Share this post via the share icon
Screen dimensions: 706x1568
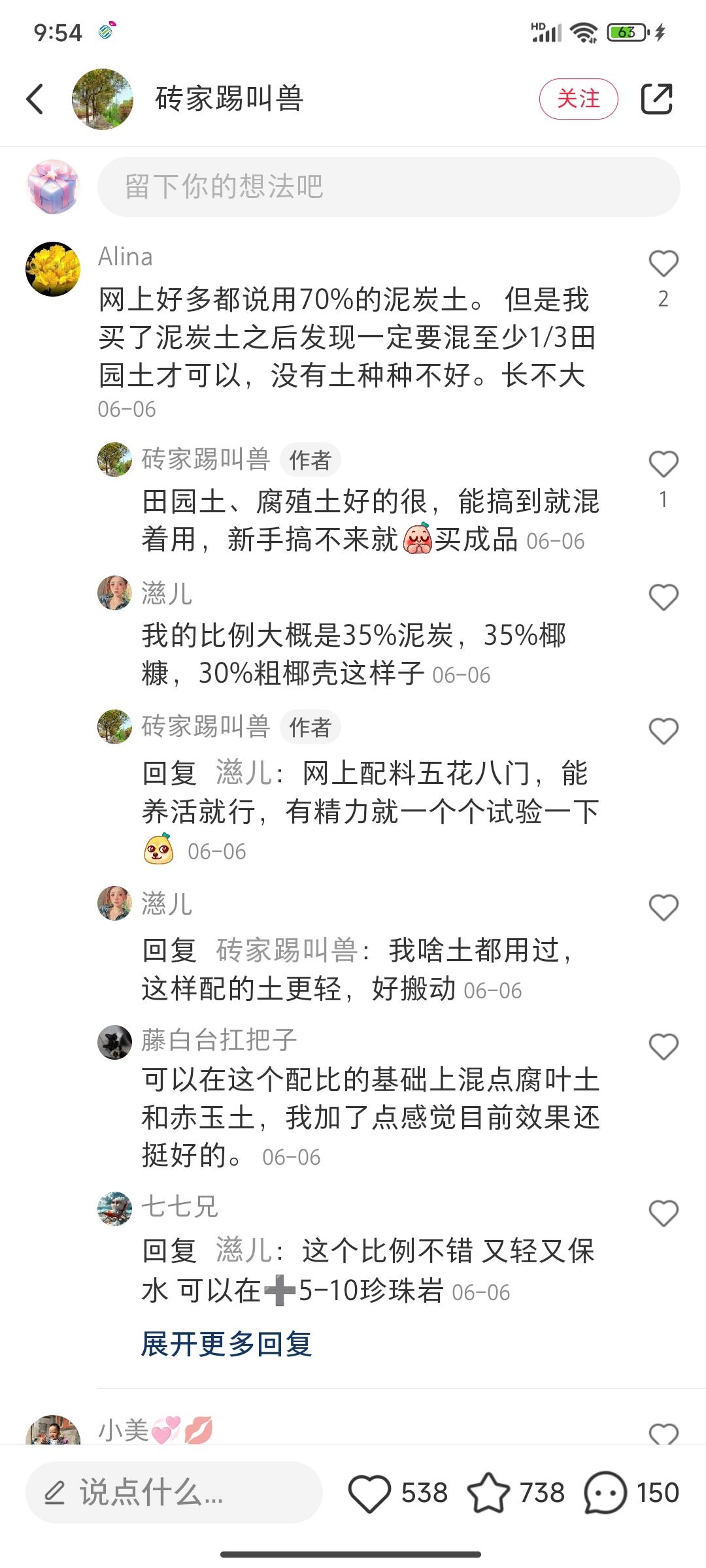pyautogui.click(x=656, y=99)
